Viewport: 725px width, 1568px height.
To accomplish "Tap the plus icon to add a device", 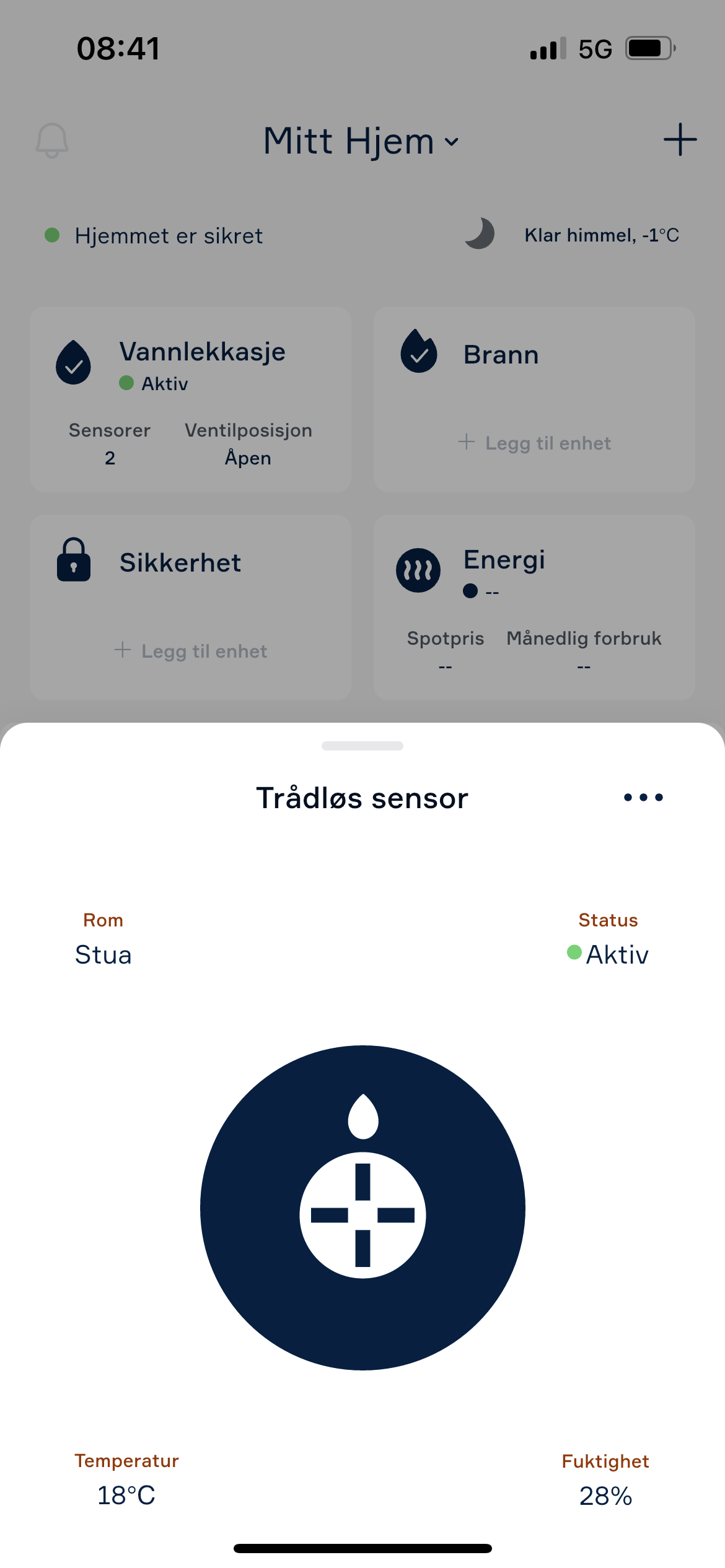I will click(x=680, y=139).
